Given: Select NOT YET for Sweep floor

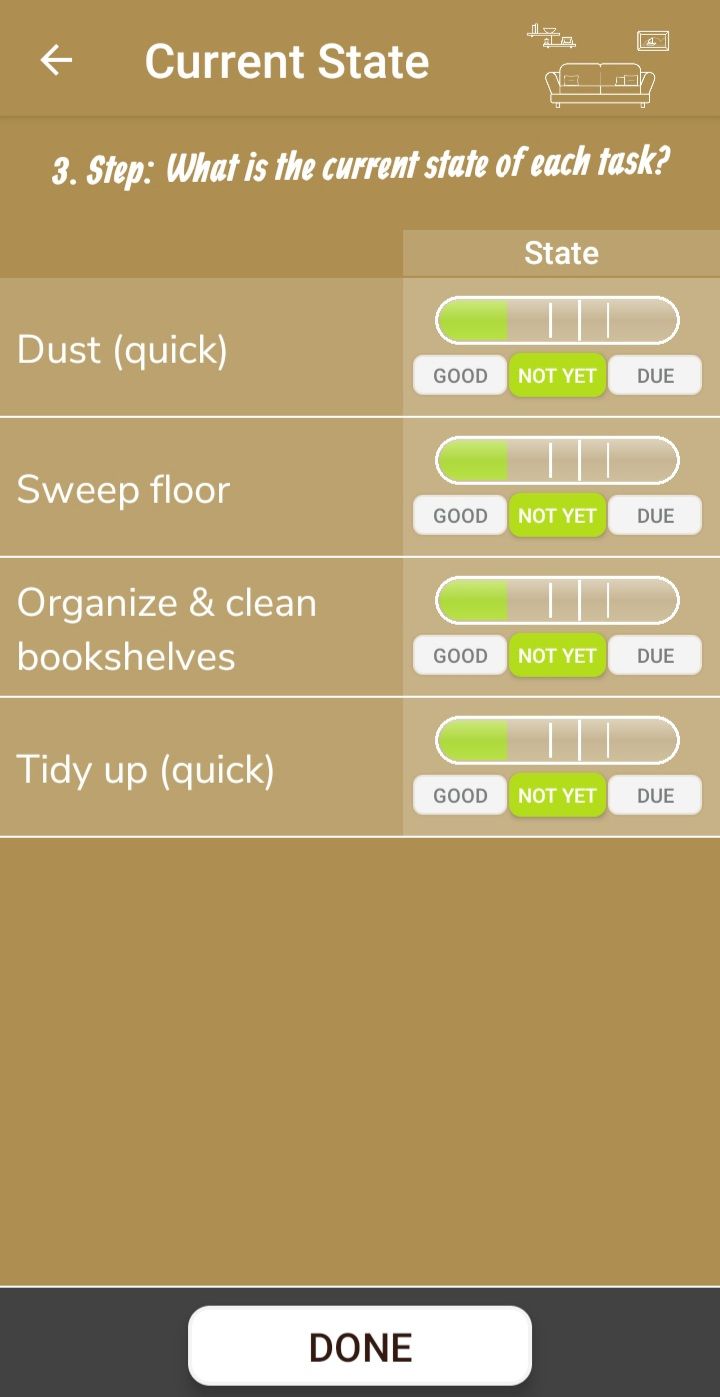Looking at the screenshot, I should (x=557, y=515).
